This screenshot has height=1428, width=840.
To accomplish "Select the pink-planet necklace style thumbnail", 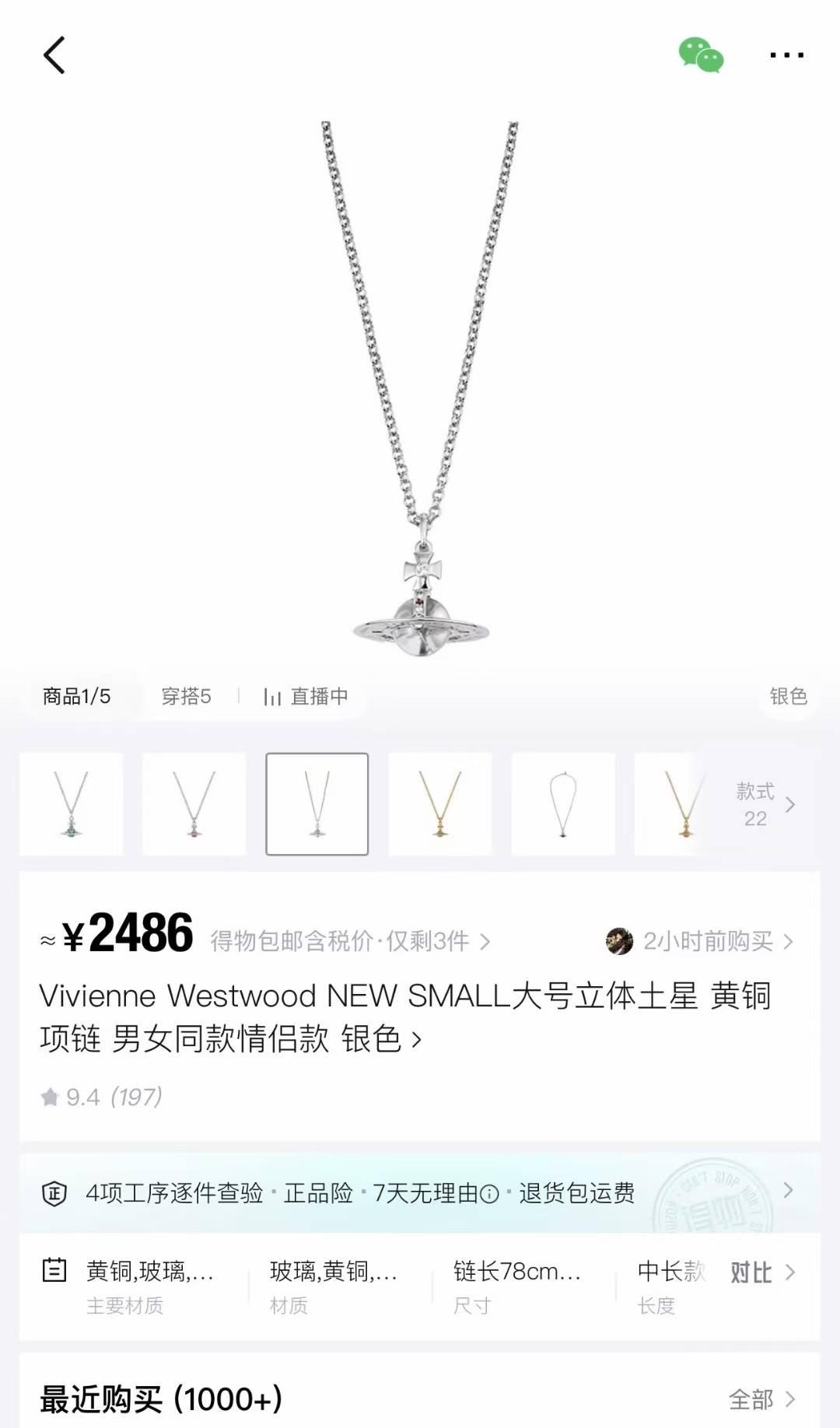I will click(194, 804).
